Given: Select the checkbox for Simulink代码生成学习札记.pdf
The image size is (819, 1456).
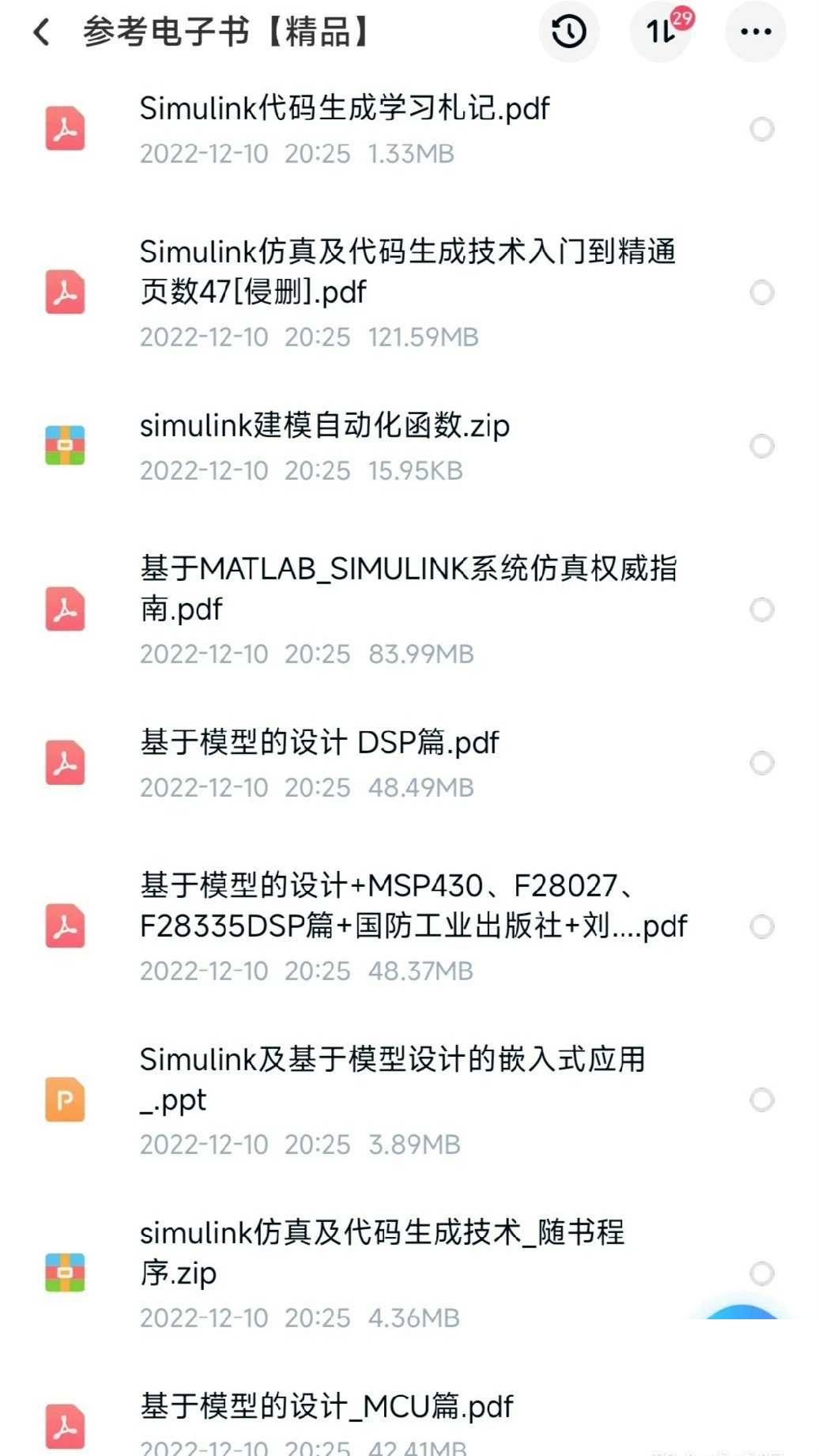Looking at the screenshot, I should point(763,129).
